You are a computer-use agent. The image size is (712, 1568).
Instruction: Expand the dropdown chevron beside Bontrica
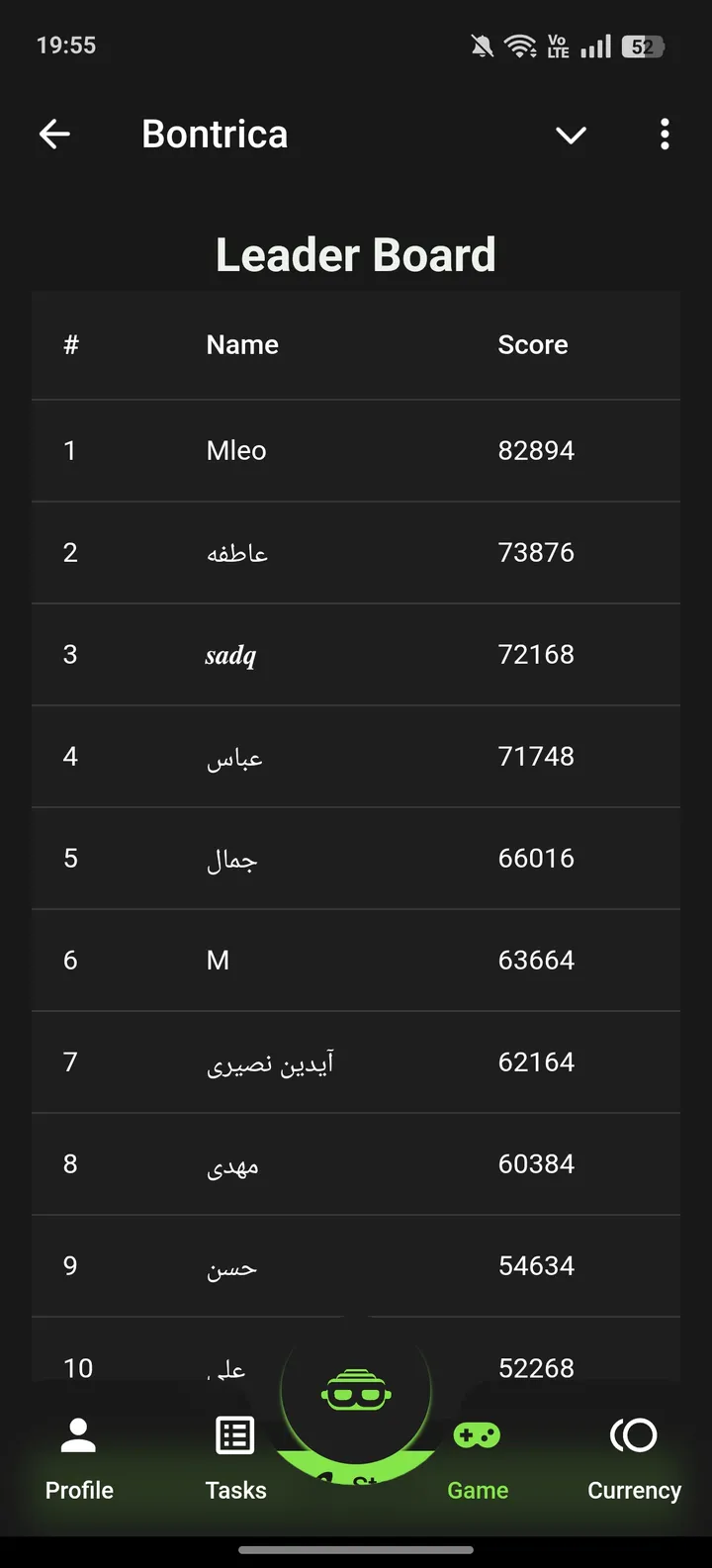571,135
